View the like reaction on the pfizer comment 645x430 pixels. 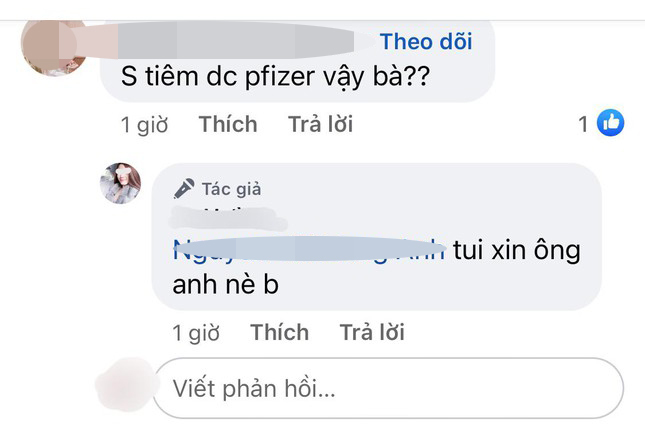point(610,124)
